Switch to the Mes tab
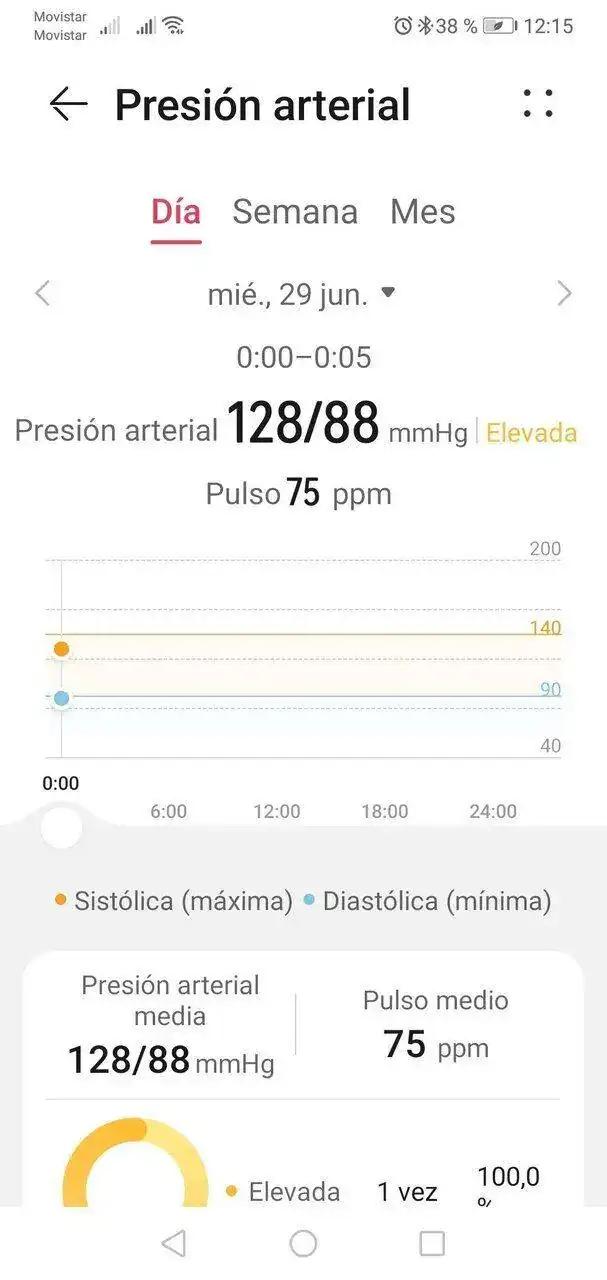 422,212
